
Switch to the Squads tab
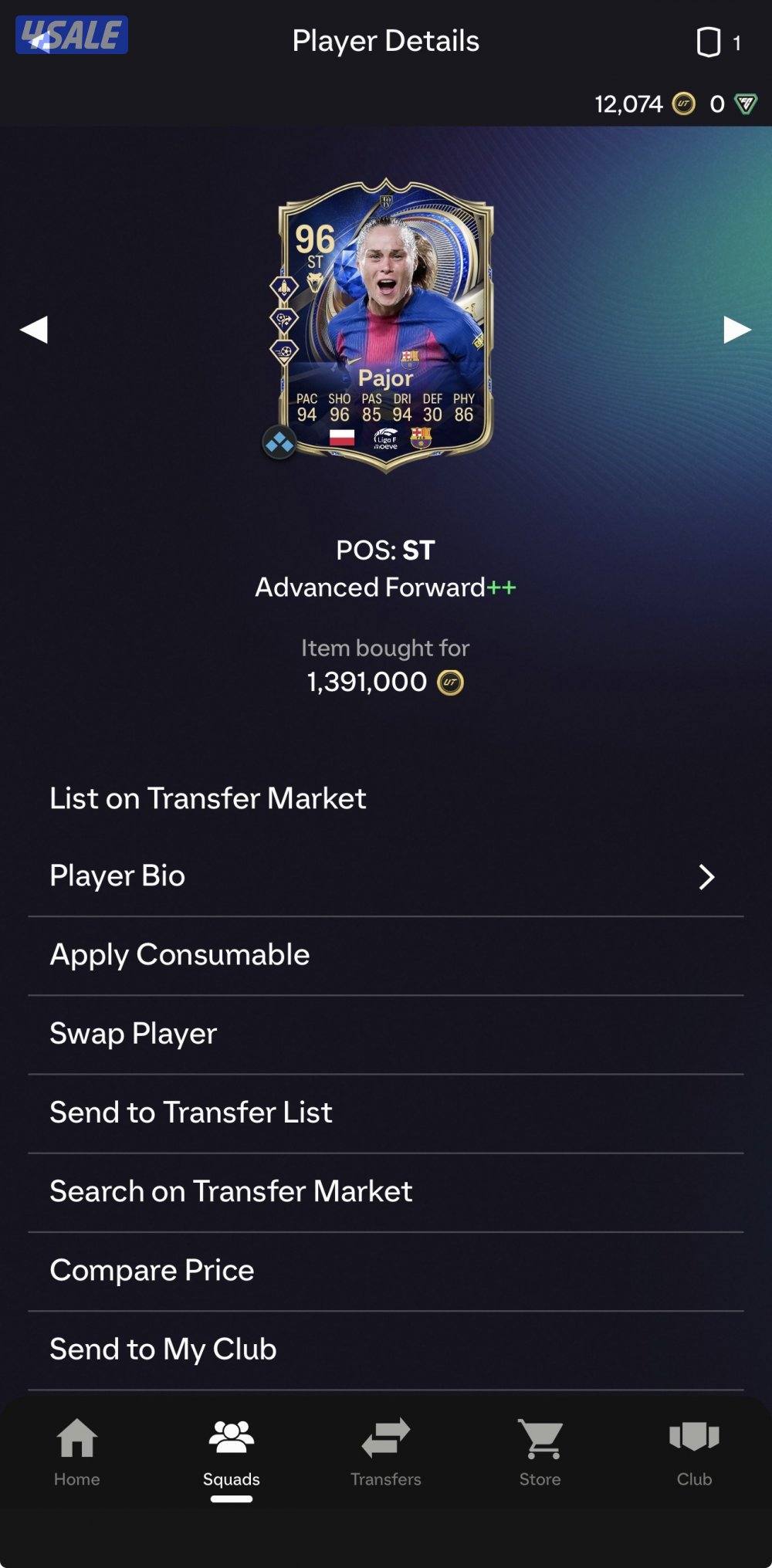tap(232, 1452)
